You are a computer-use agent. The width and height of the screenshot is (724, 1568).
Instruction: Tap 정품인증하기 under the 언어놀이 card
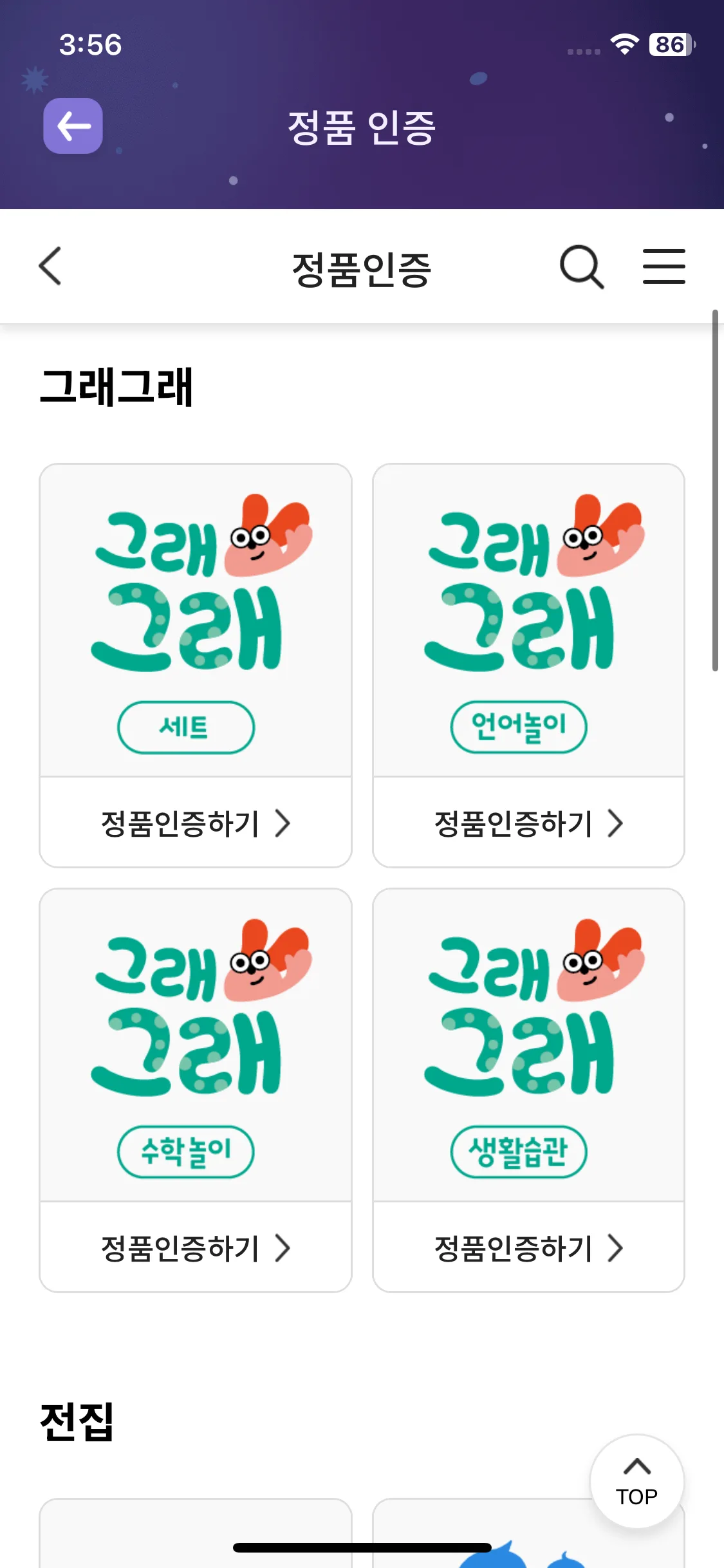tap(528, 823)
